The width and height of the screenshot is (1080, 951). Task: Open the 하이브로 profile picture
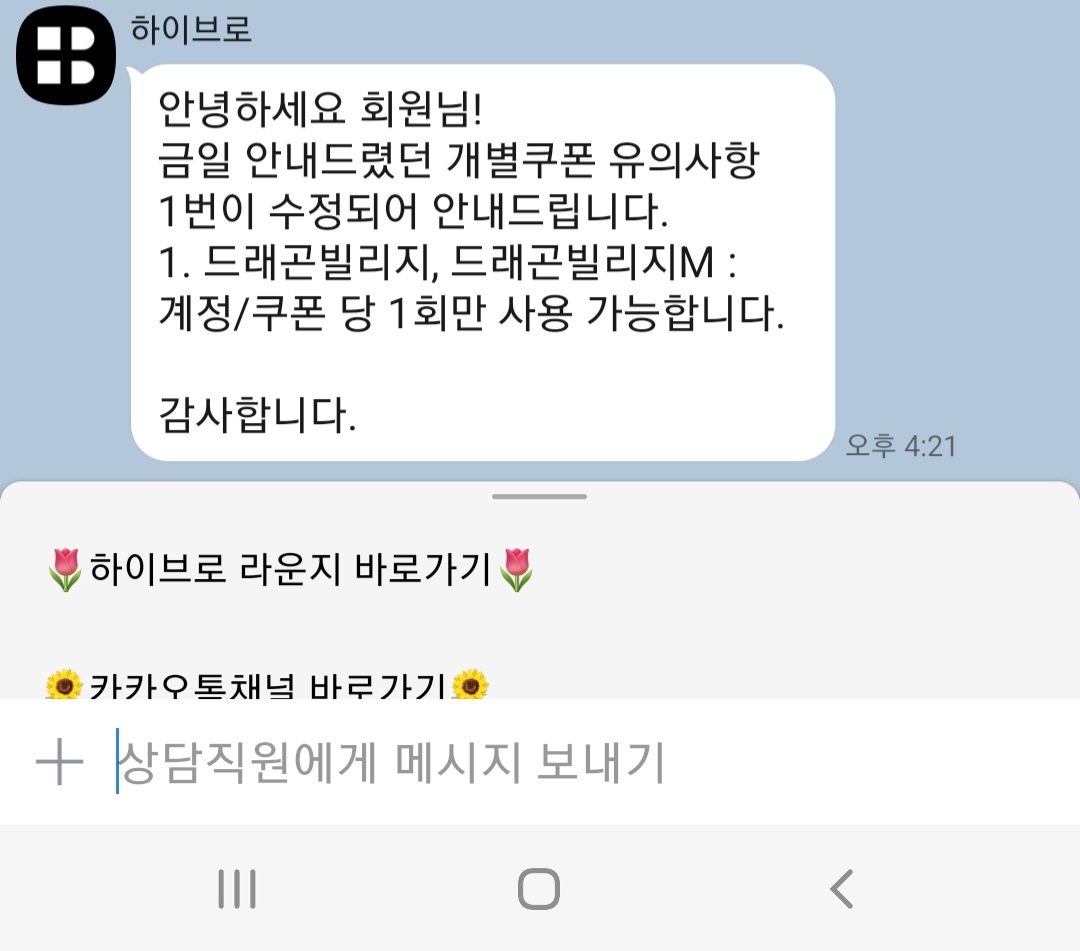pyautogui.click(x=66, y=55)
